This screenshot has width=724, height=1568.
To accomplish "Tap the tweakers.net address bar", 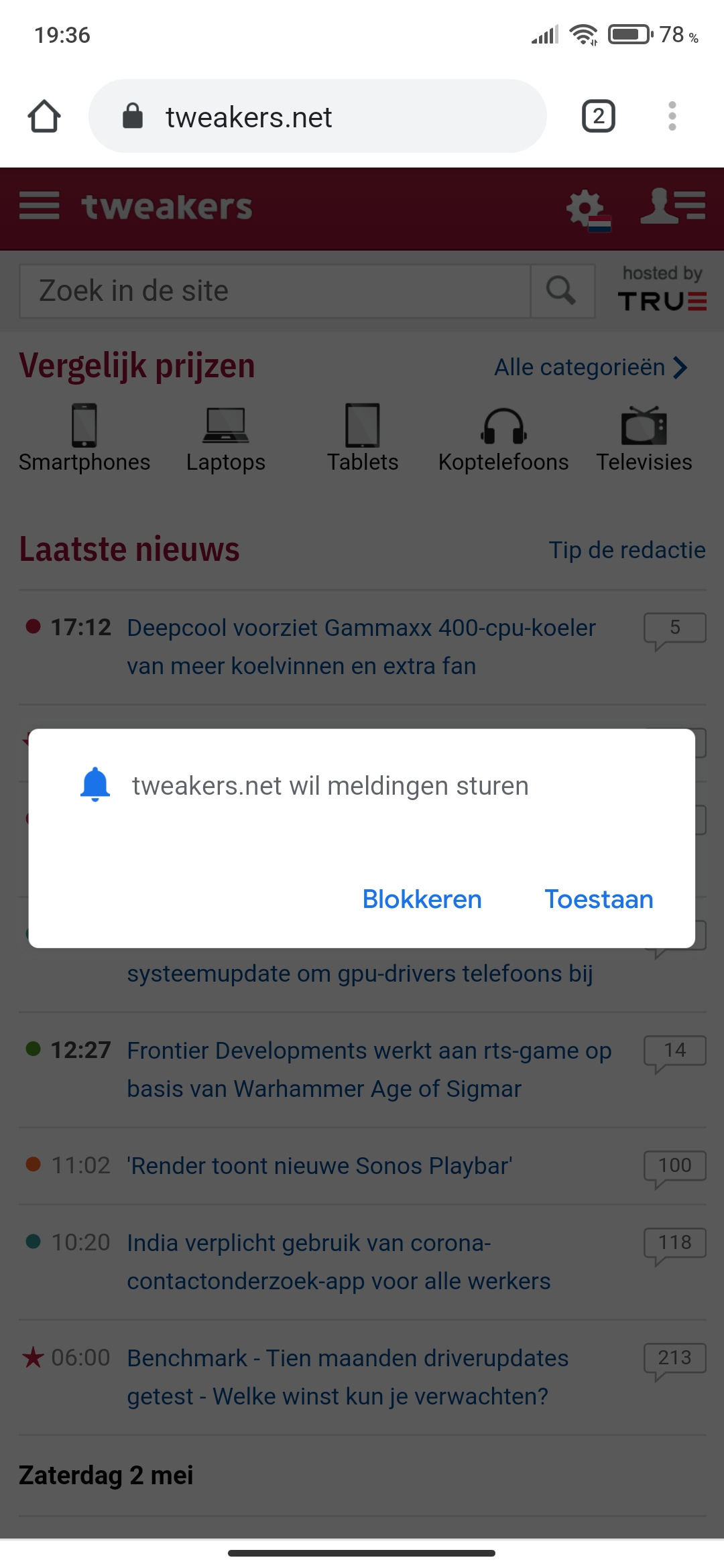I will [318, 116].
